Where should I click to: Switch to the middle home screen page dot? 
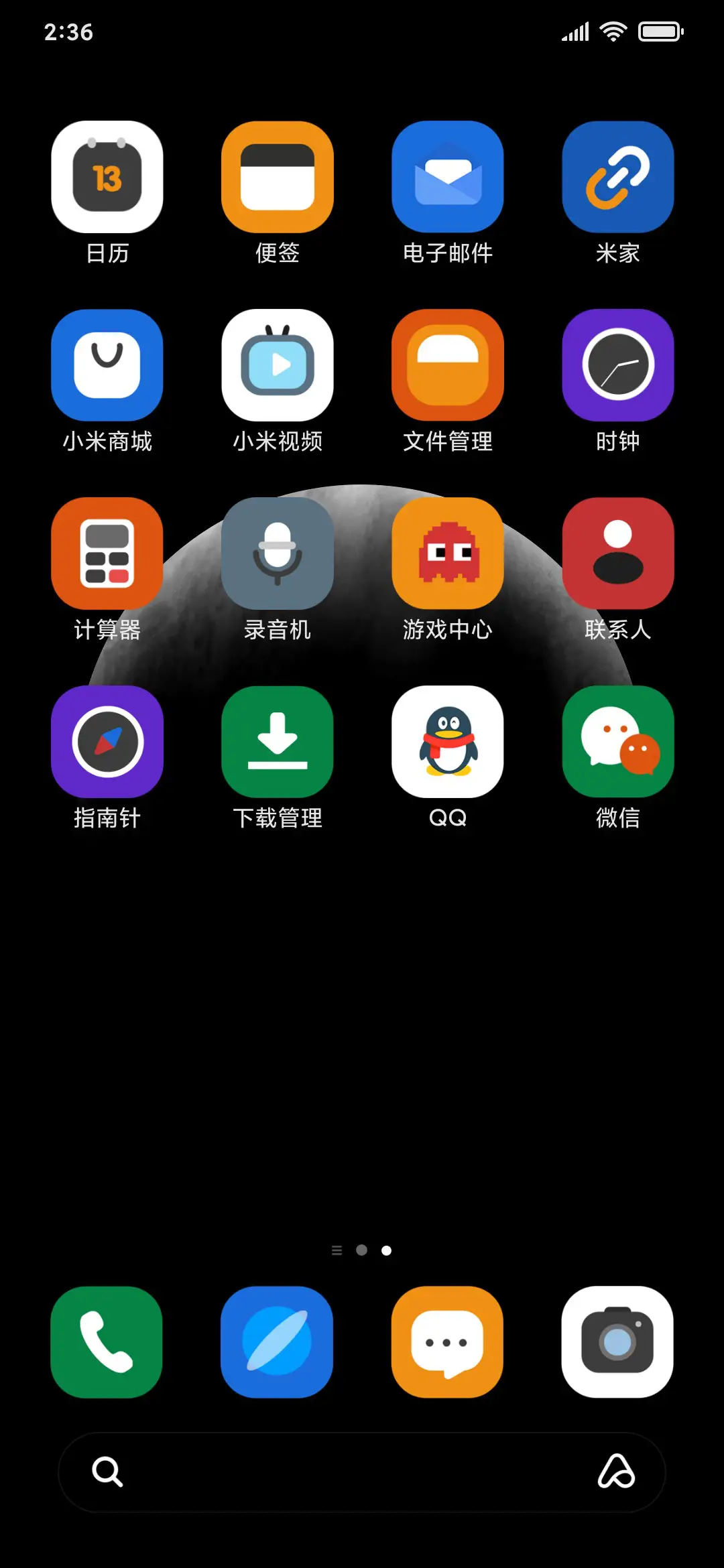[362, 1250]
